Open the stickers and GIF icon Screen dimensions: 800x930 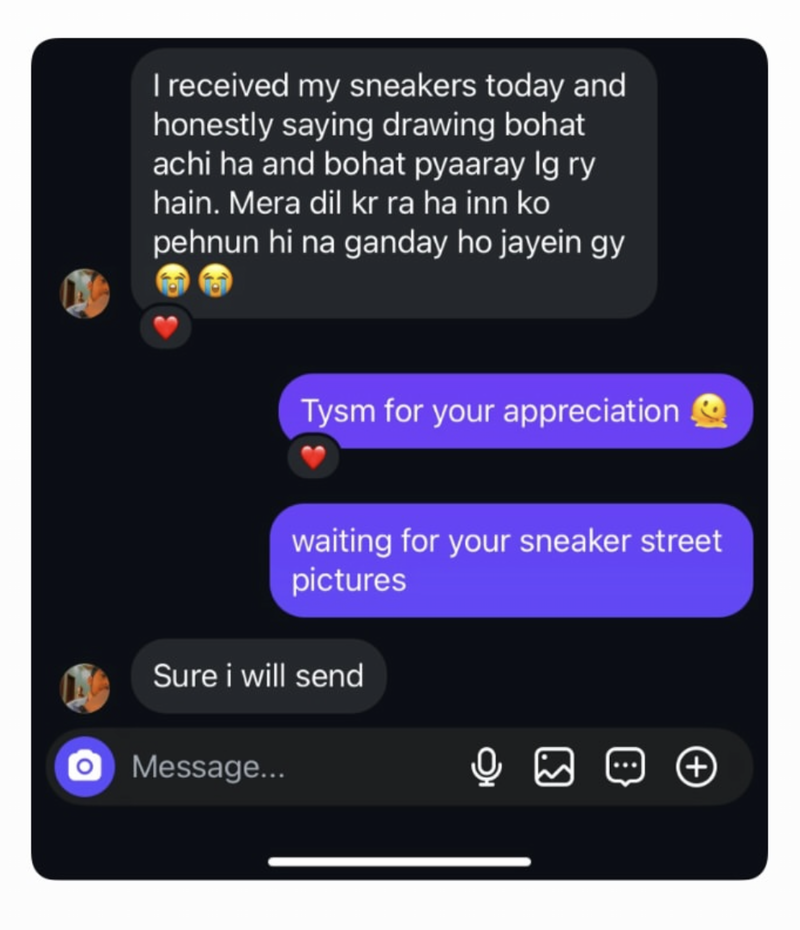[626, 767]
